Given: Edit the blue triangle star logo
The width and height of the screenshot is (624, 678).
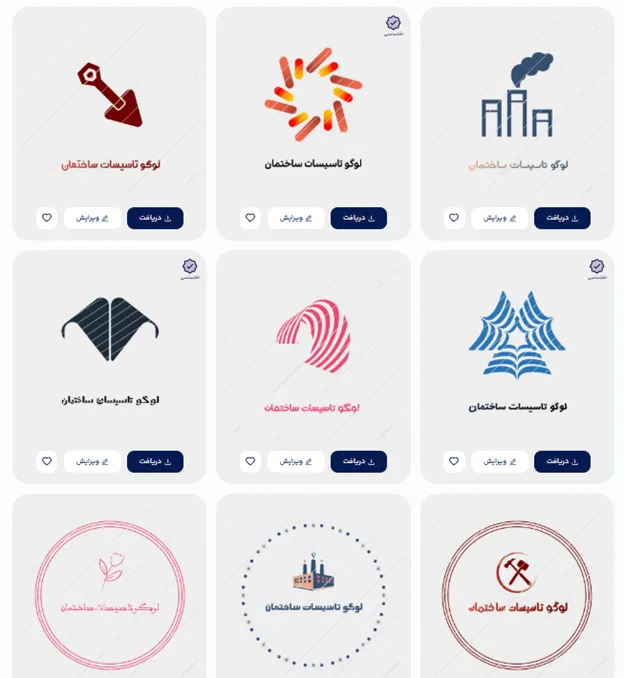Looking at the screenshot, I should pyautogui.click(x=500, y=462).
